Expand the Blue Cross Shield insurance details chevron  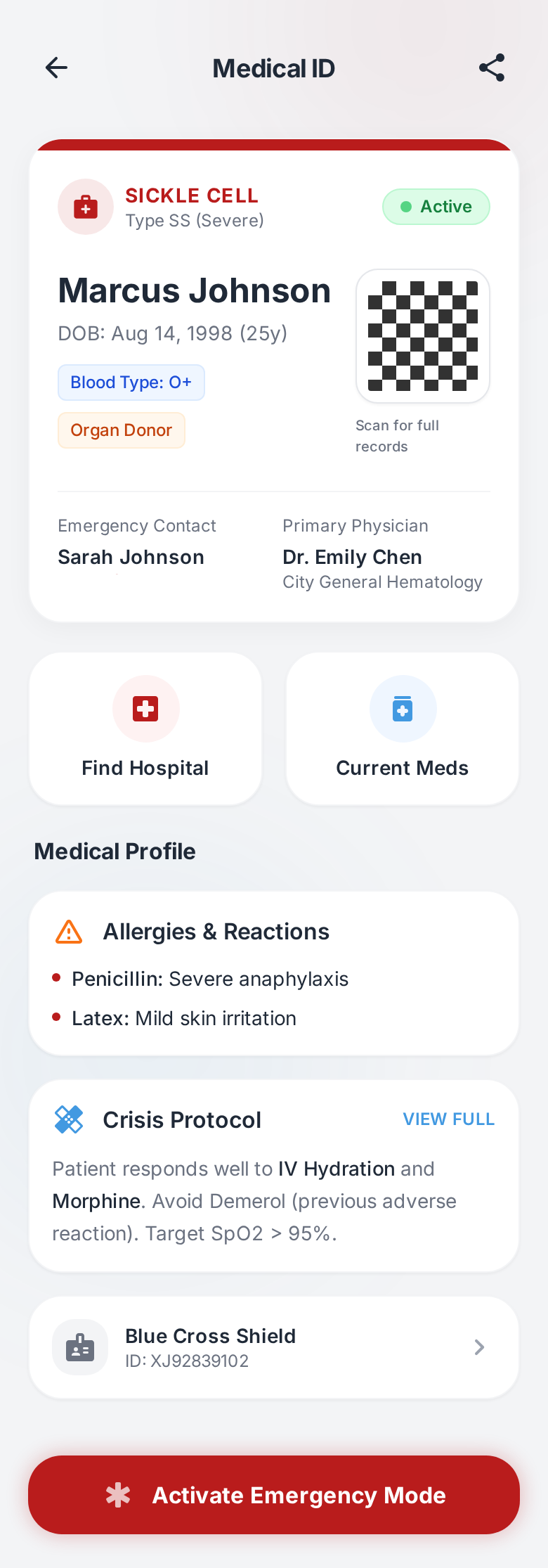click(x=480, y=1347)
